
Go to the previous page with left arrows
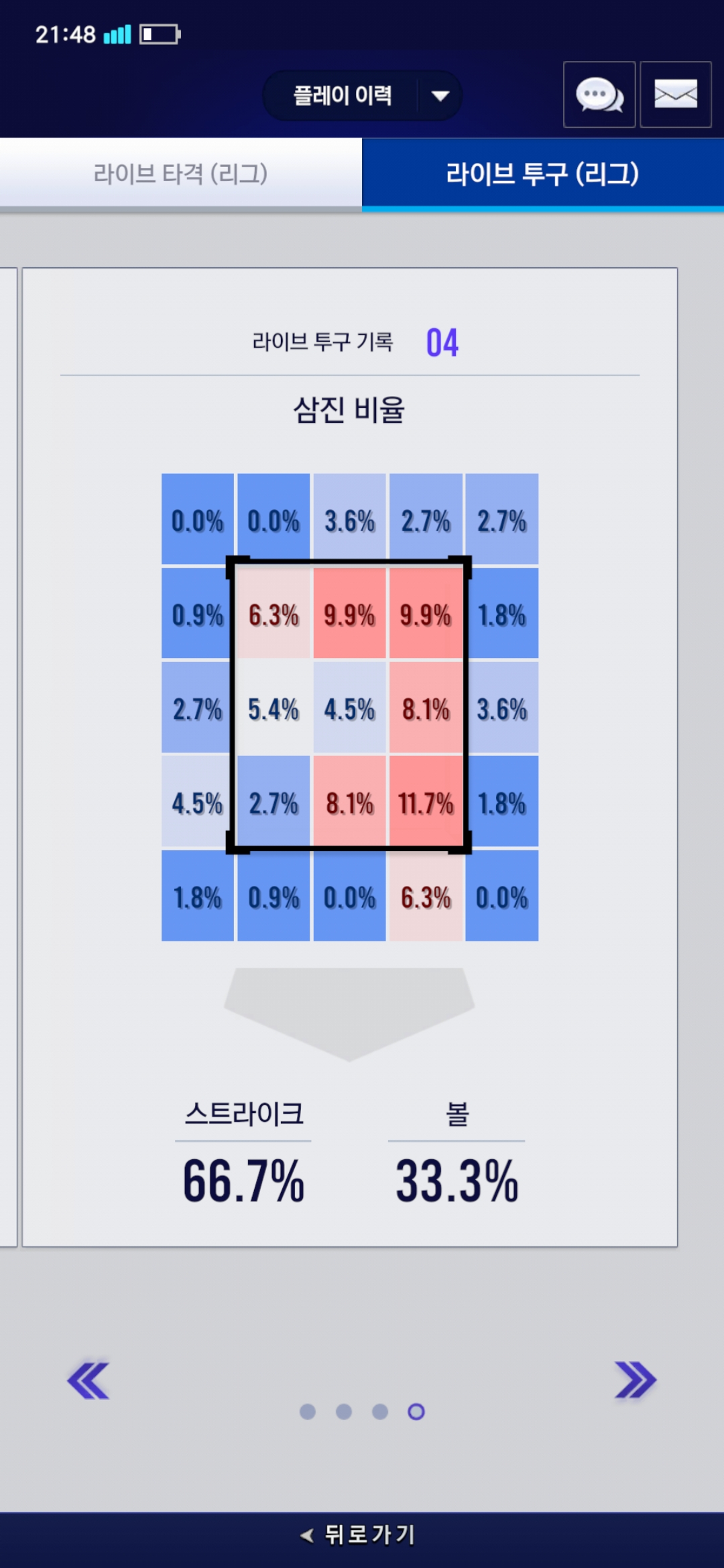tap(88, 1380)
